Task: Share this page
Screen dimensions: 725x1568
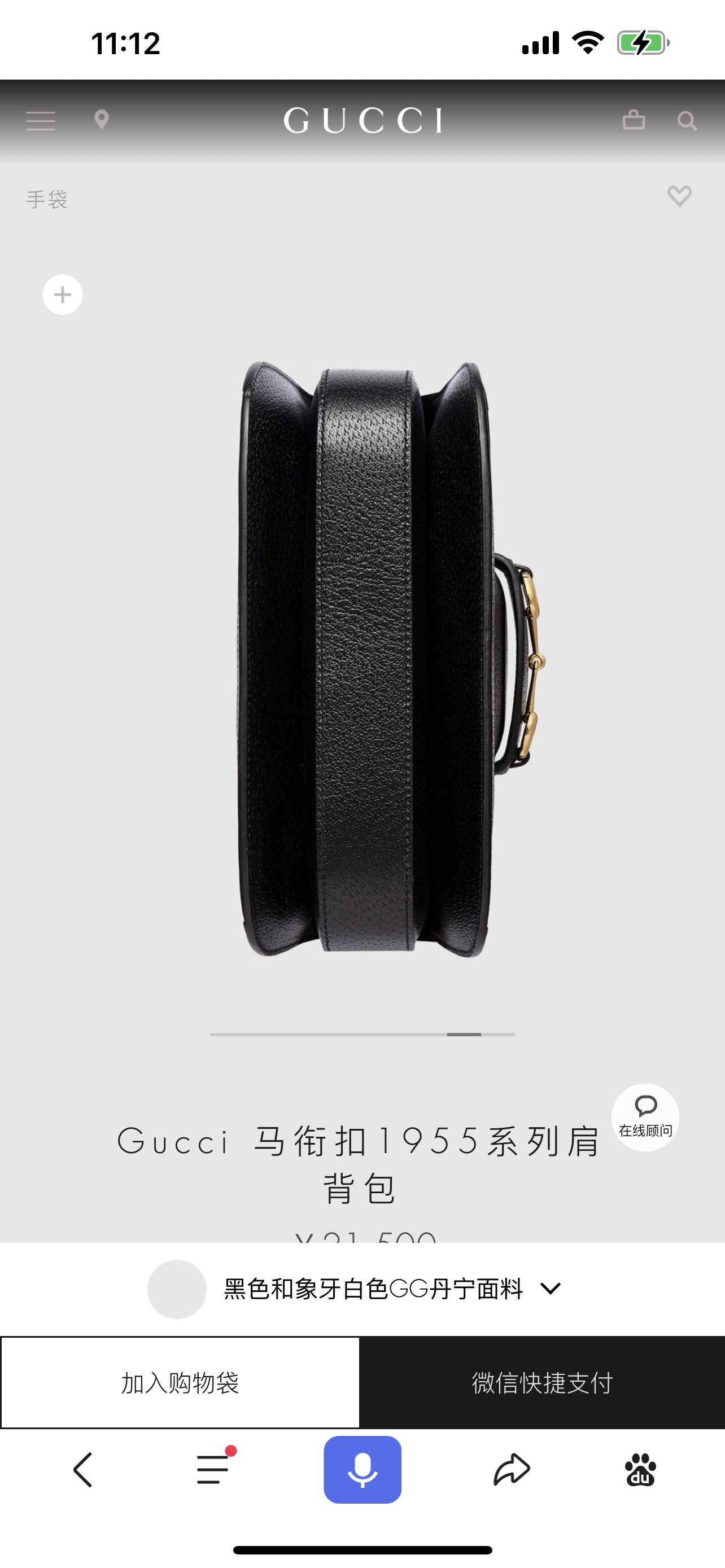Action: tap(512, 1469)
